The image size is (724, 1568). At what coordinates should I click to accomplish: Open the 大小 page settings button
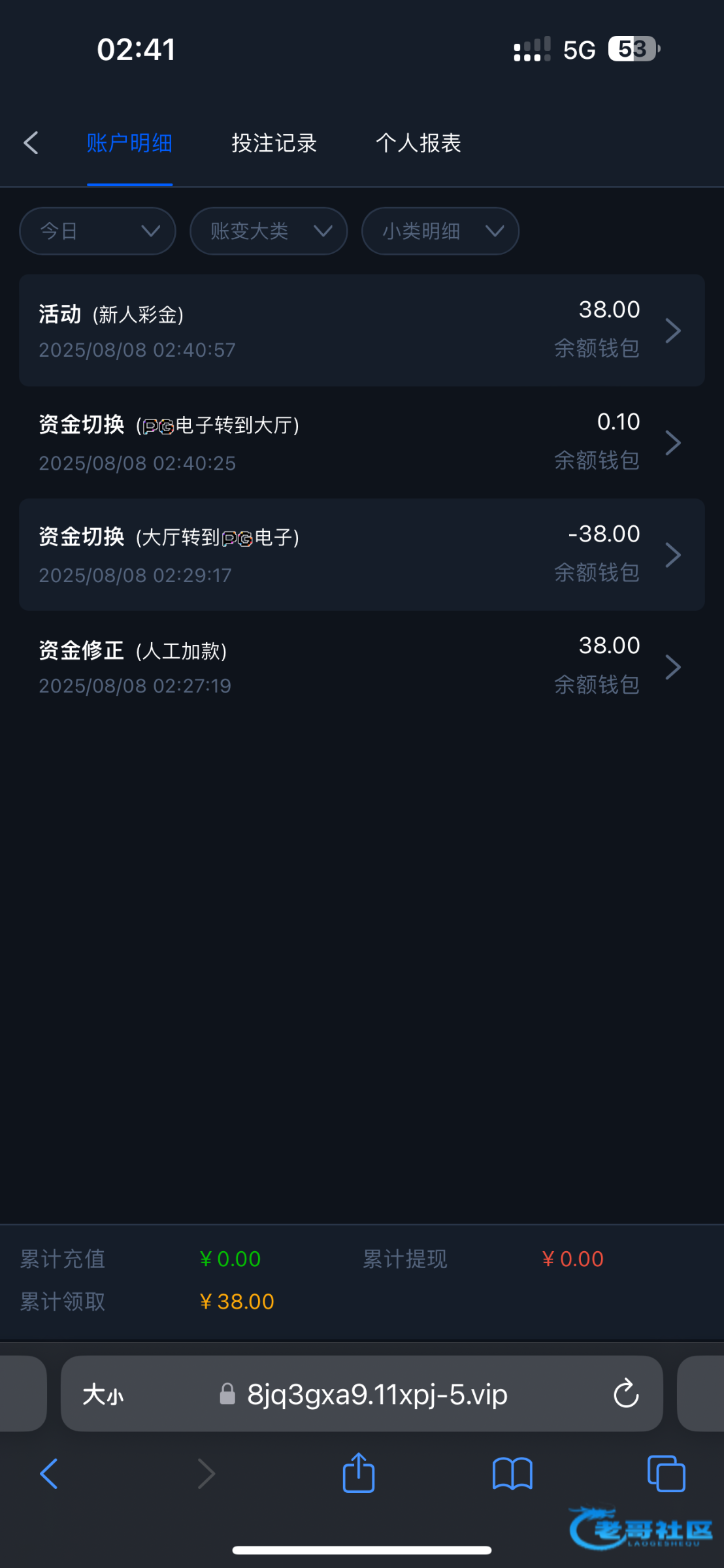coord(103,1395)
